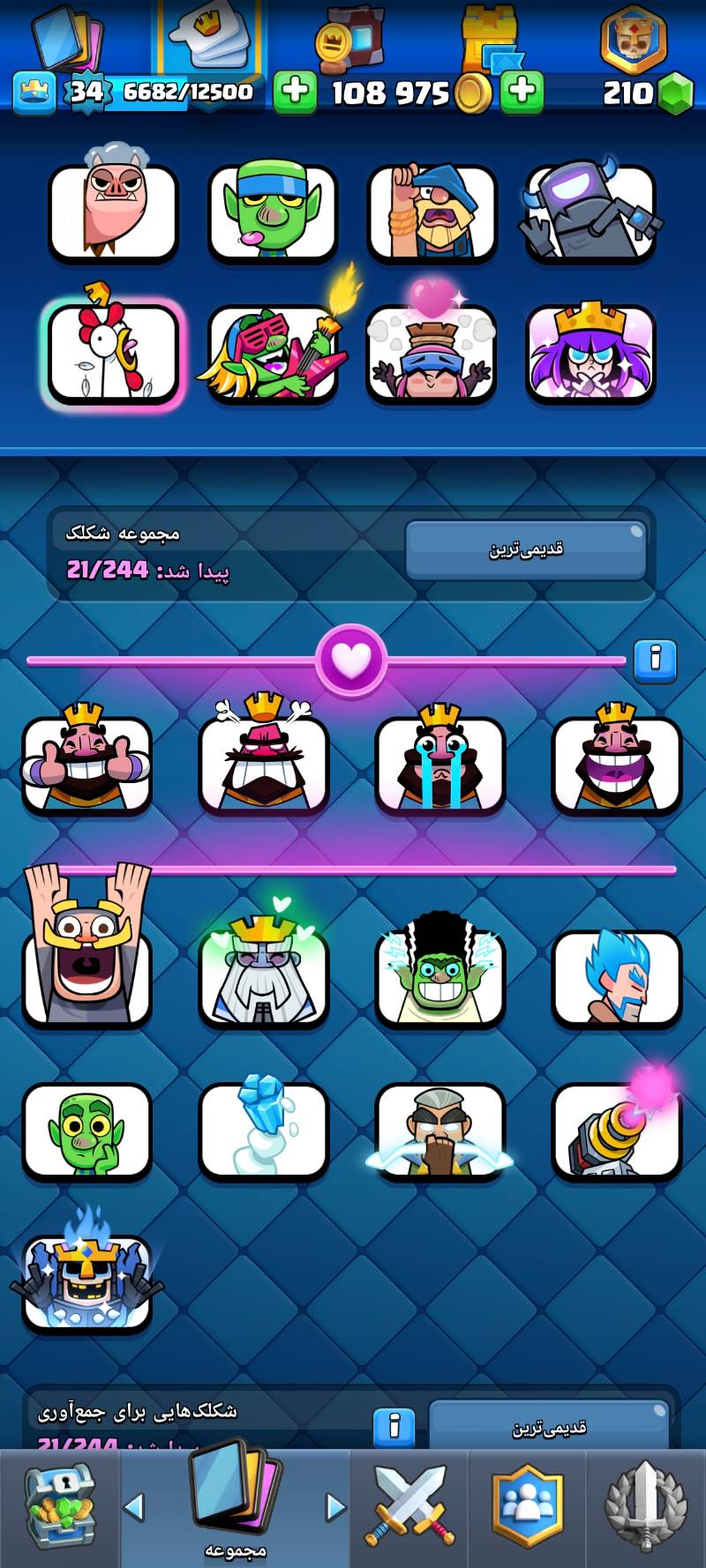Viewport: 706px width, 1568px height.
Task: Open the shop chest tab
Action: [60, 1508]
